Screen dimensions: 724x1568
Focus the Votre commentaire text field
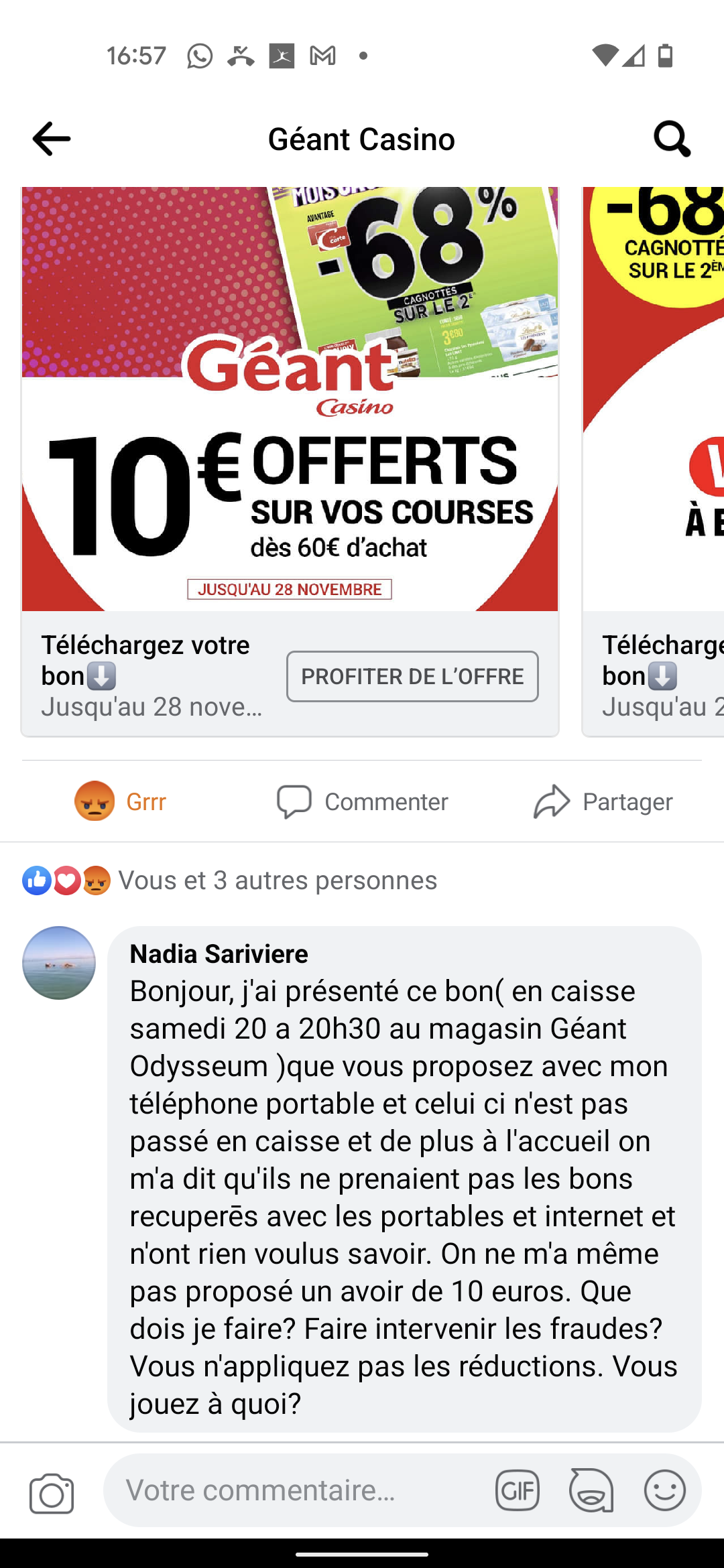[x=295, y=1490]
